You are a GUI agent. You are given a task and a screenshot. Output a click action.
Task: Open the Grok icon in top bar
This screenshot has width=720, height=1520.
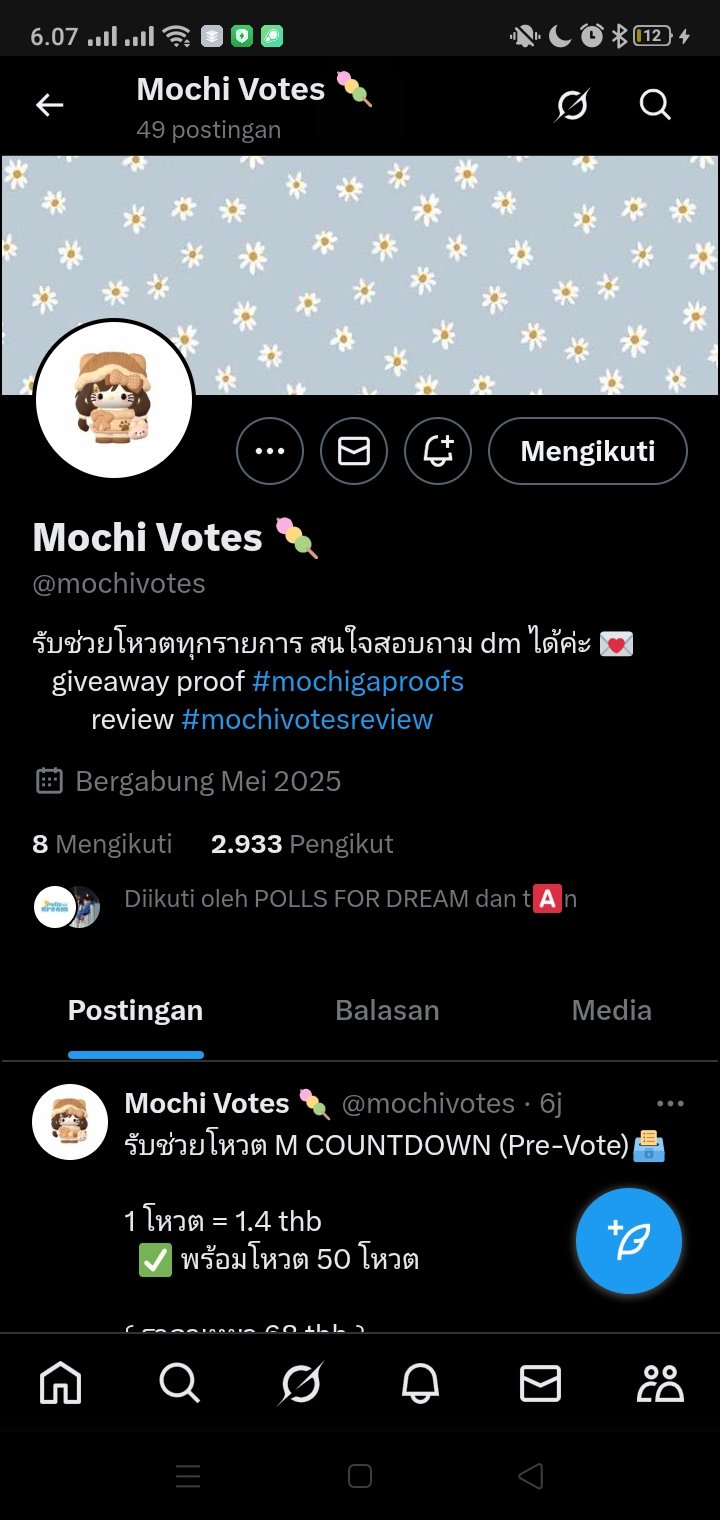[x=572, y=105]
